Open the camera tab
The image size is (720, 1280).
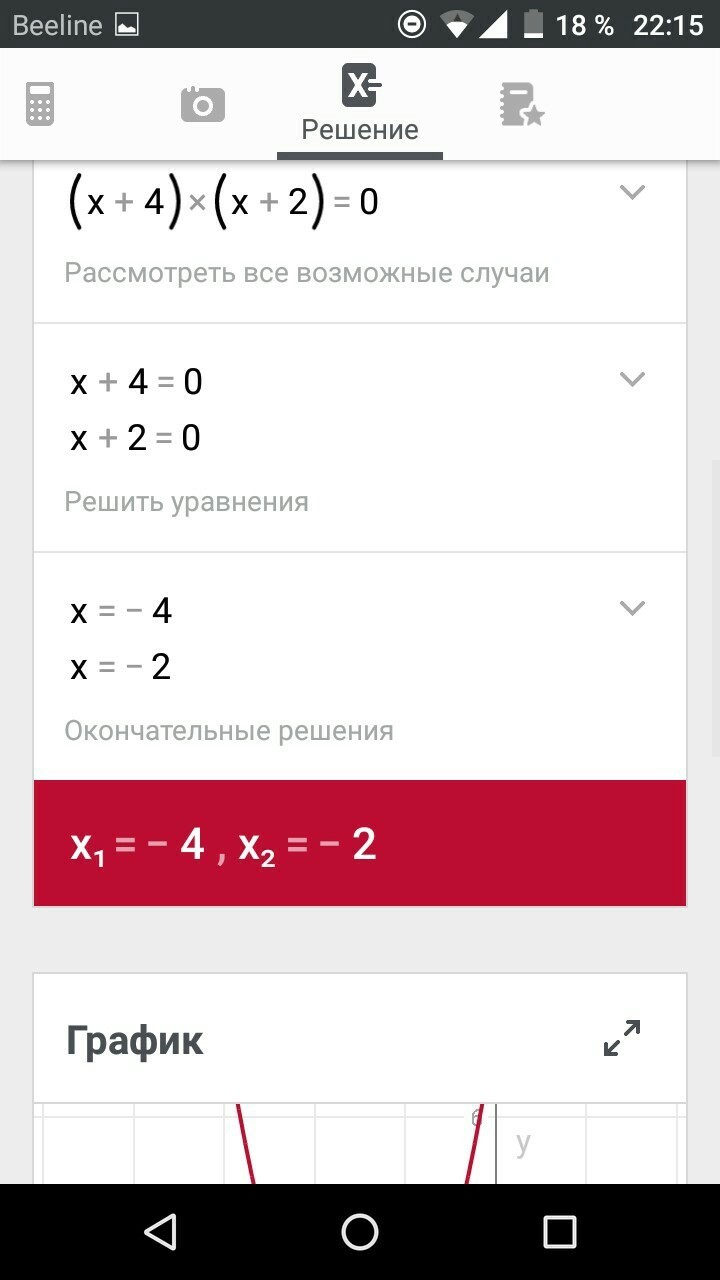pos(202,104)
